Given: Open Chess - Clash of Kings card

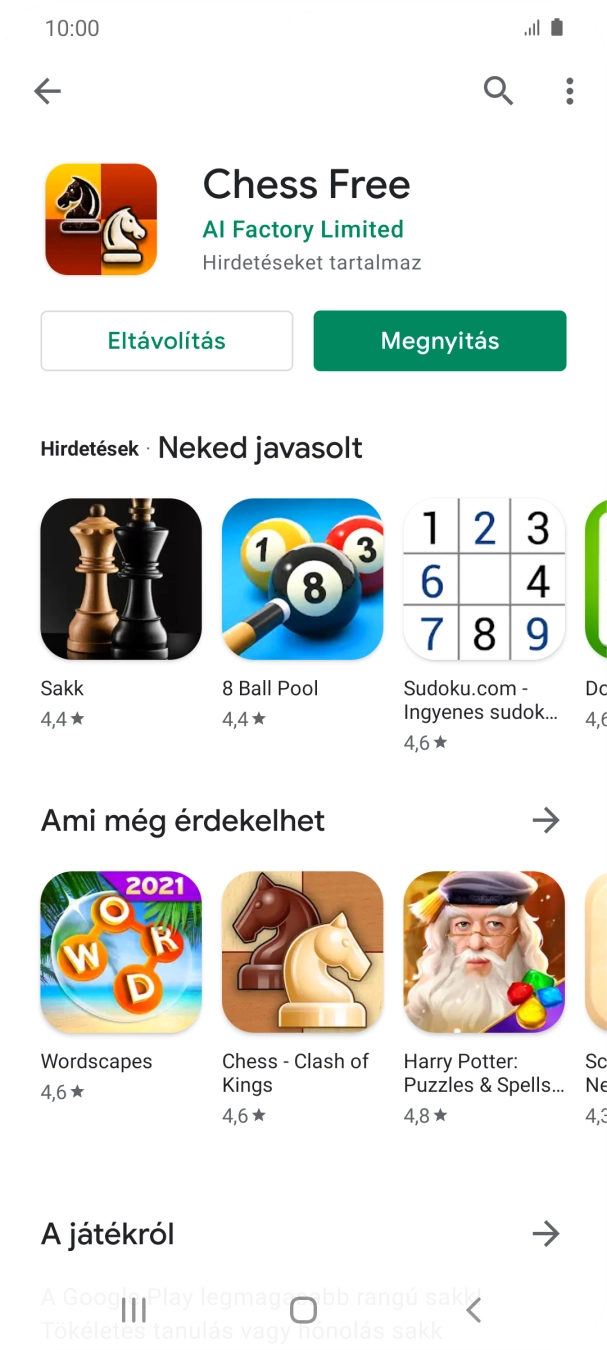Looking at the screenshot, I should [x=302, y=952].
